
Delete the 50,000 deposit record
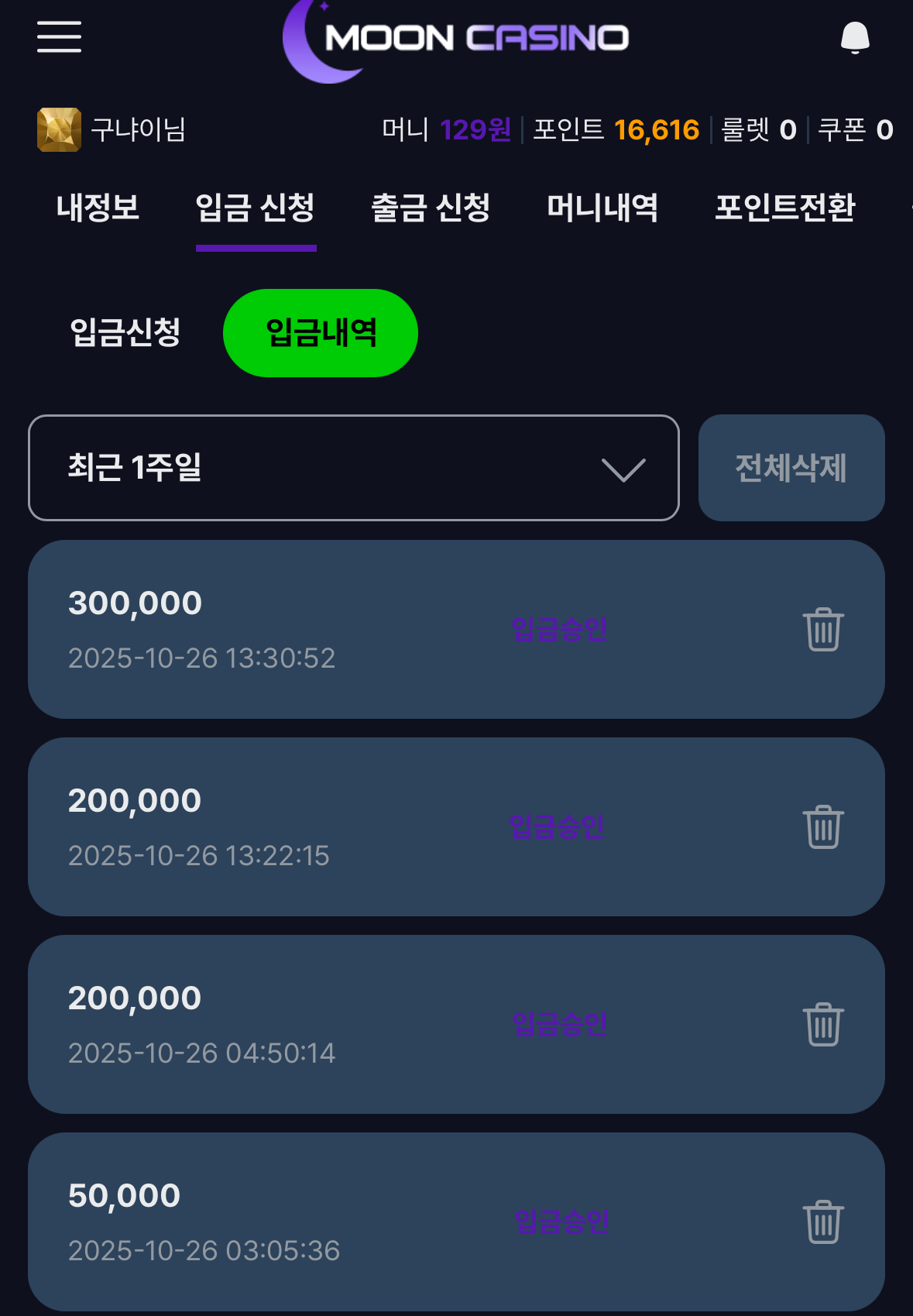point(823,1222)
